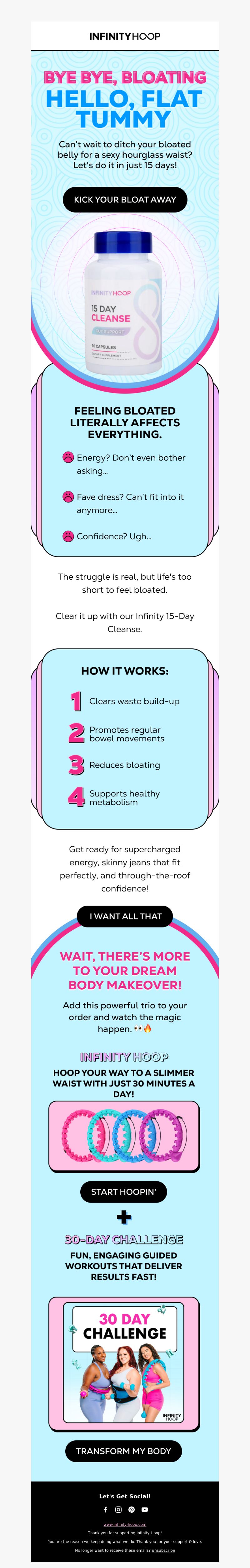250x1568 pixels.
Task: Visit the Facebook page from the footer
Action: click(105, 1509)
